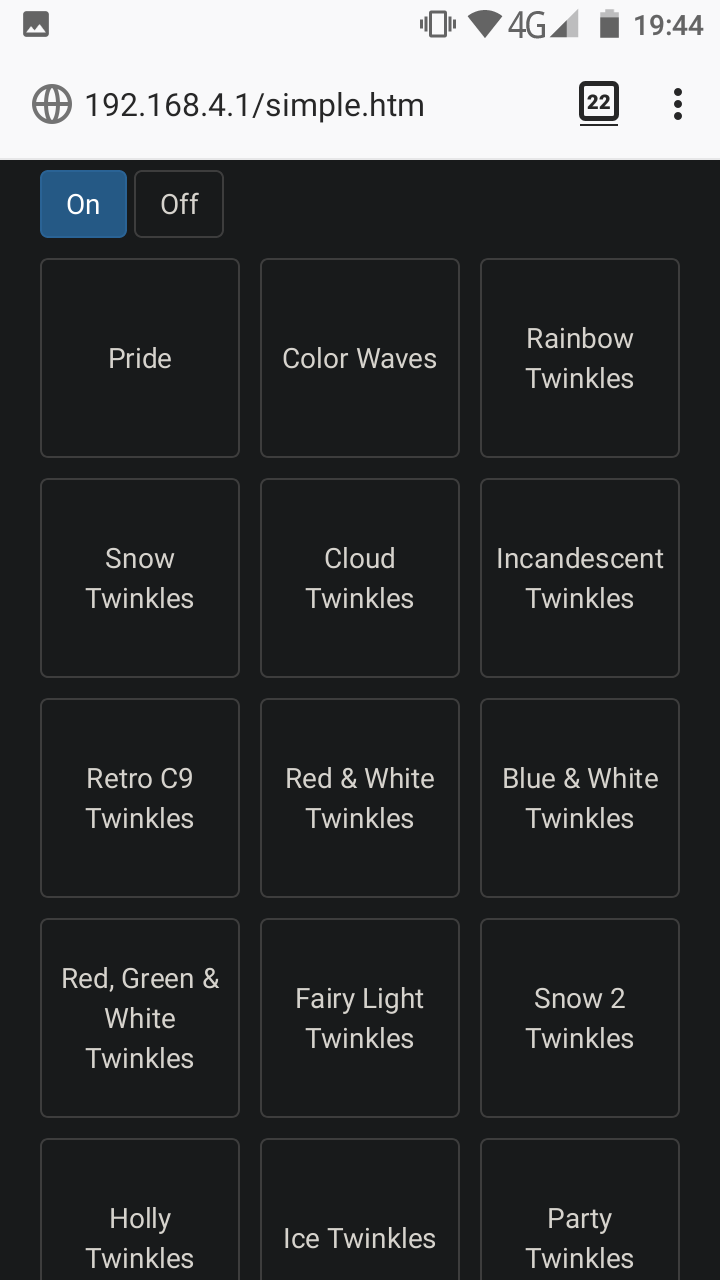Select Snow 2 Twinkles
Image resolution: width=720 pixels, height=1280 pixels.
coord(579,1017)
